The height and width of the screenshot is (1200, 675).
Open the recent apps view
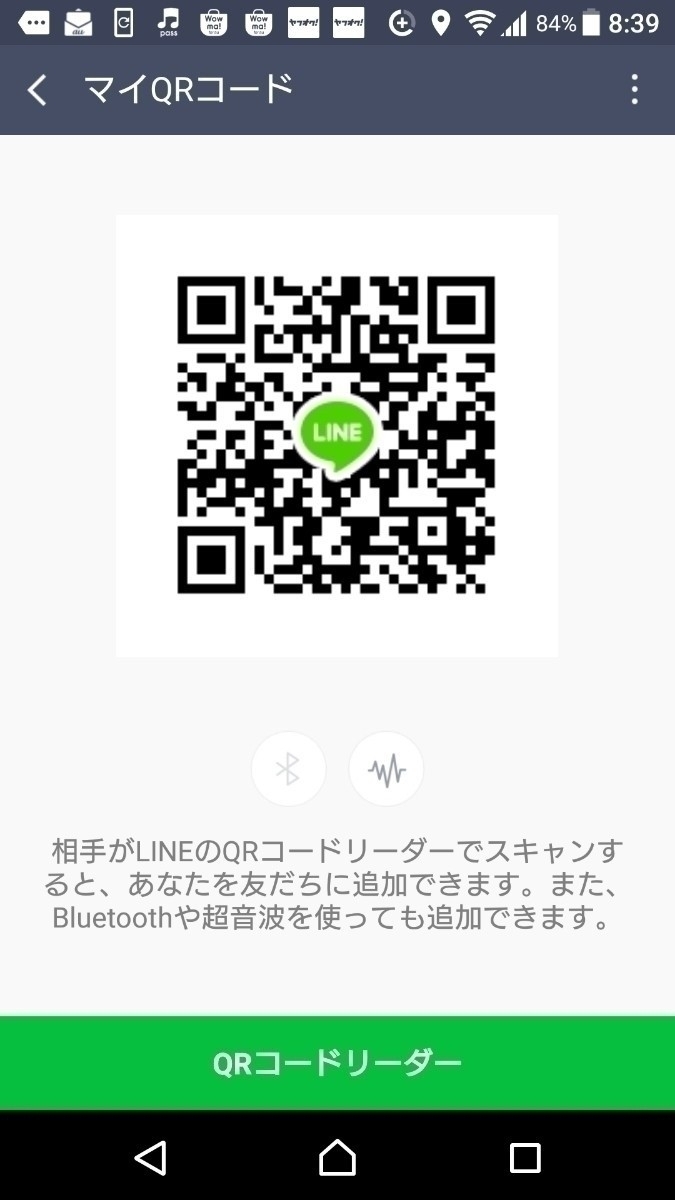pos(525,1157)
